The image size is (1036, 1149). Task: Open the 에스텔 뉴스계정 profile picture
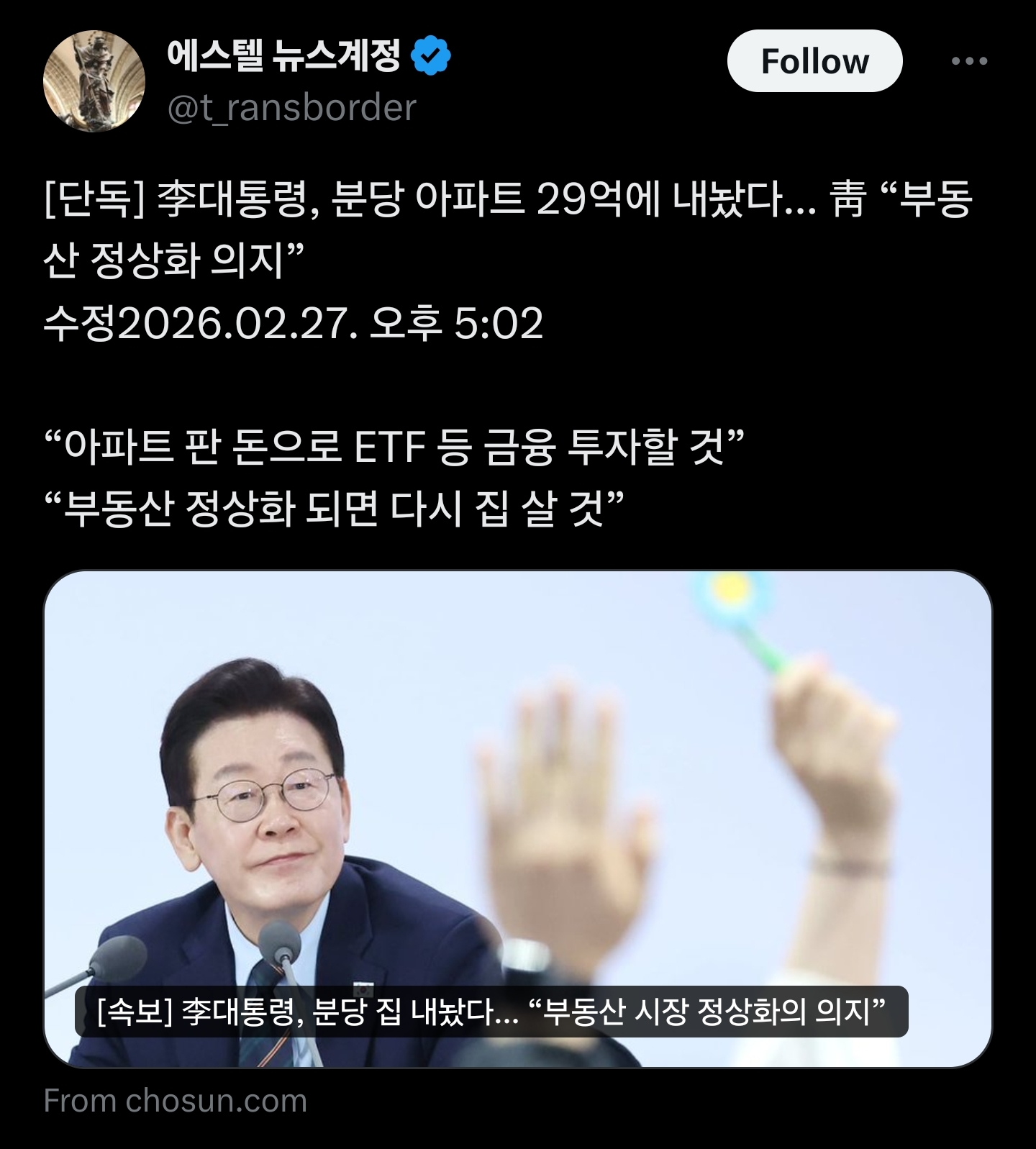tap(94, 81)
